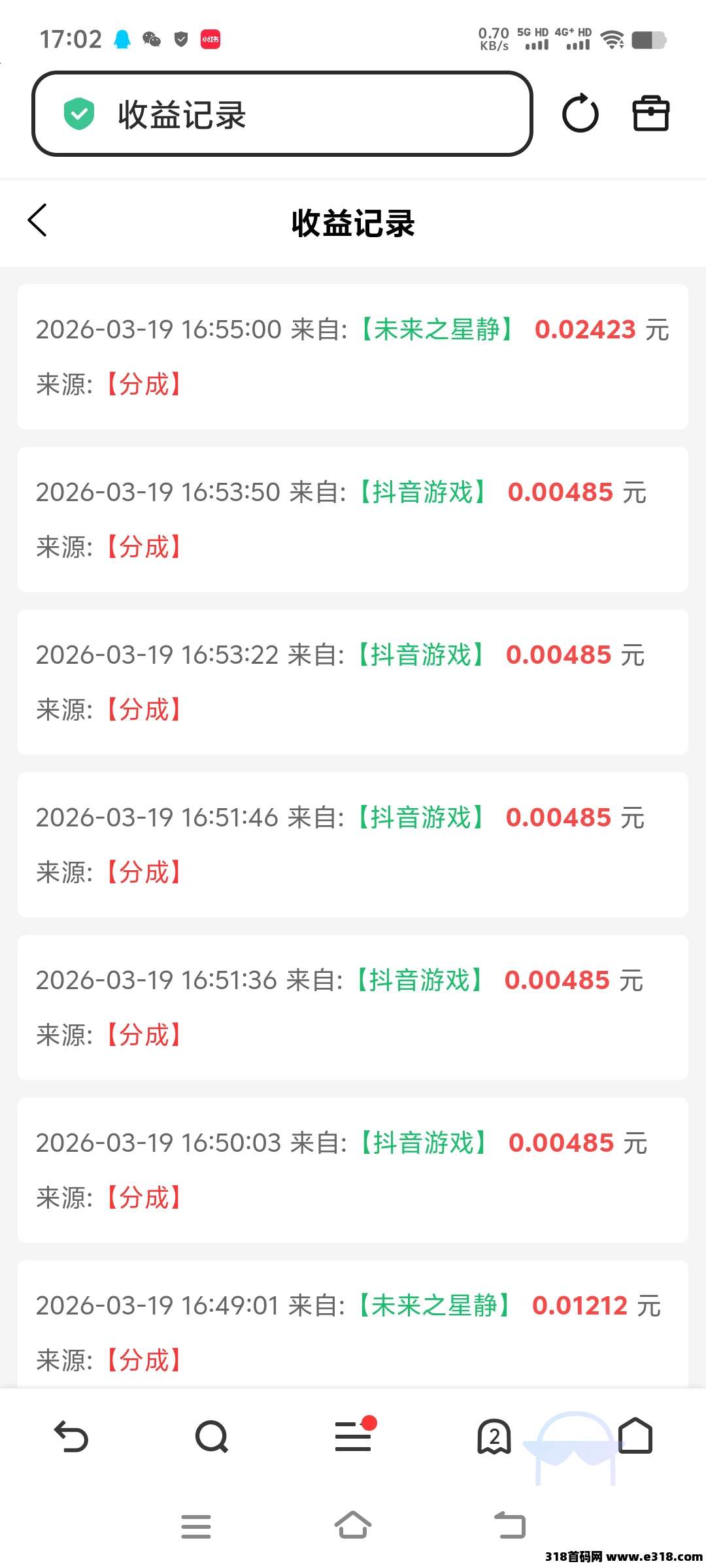
Task: Return to the phone's home screen
Action: point(353,1526)
